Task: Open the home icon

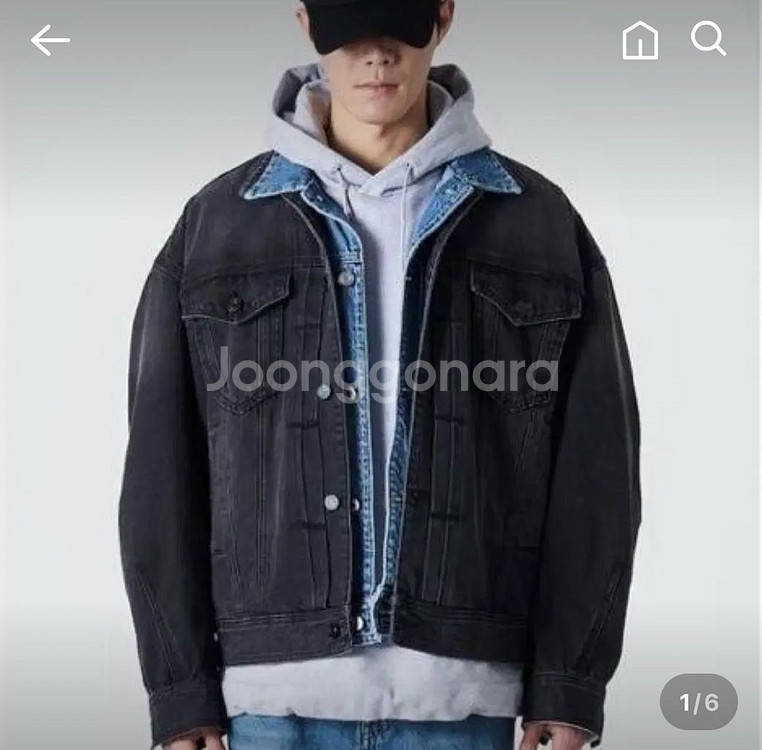Action: (x=640, y=41)
